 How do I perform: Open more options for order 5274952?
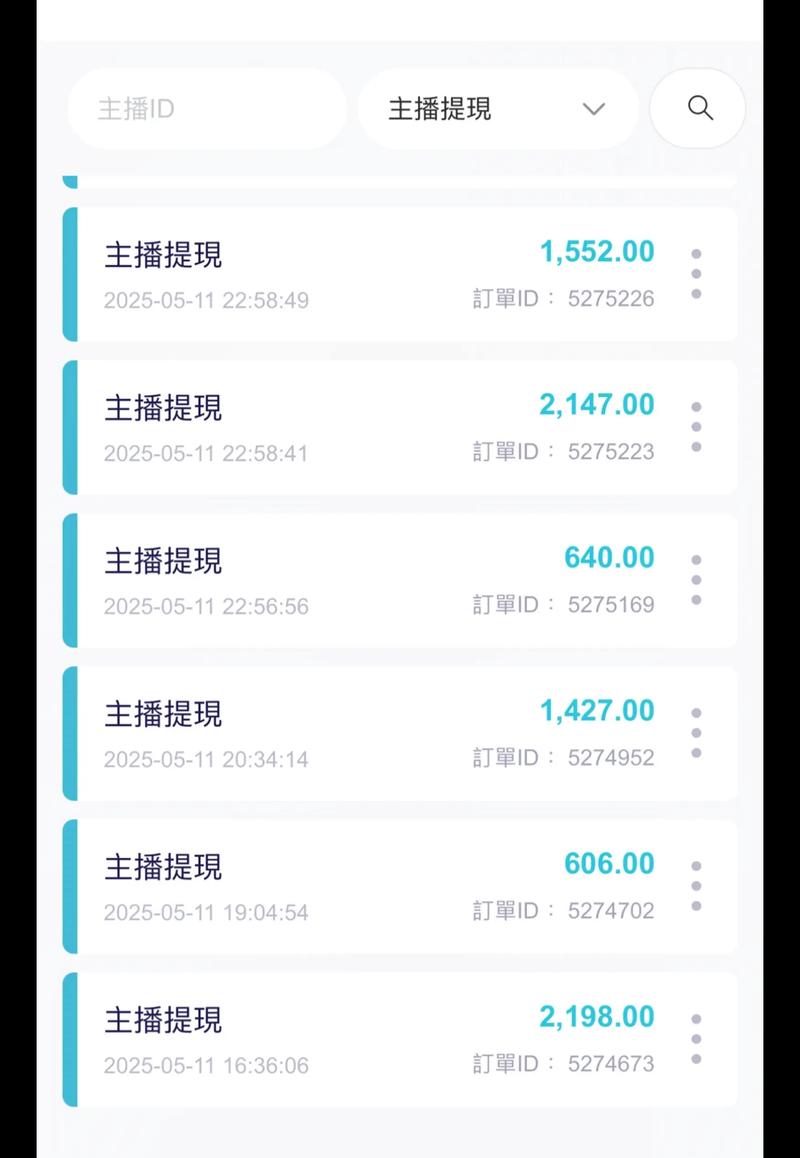696,733
